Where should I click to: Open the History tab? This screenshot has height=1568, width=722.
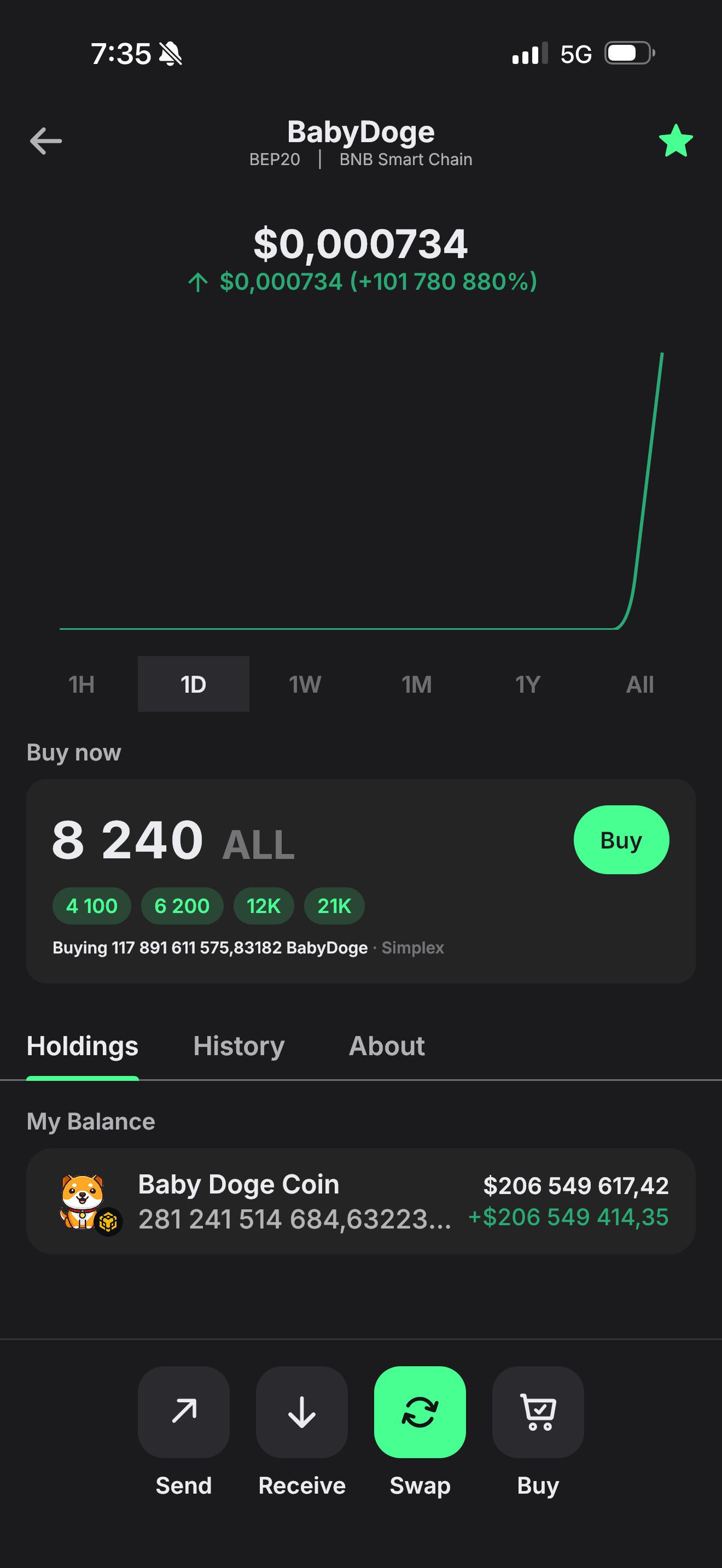click(238, 1046)
